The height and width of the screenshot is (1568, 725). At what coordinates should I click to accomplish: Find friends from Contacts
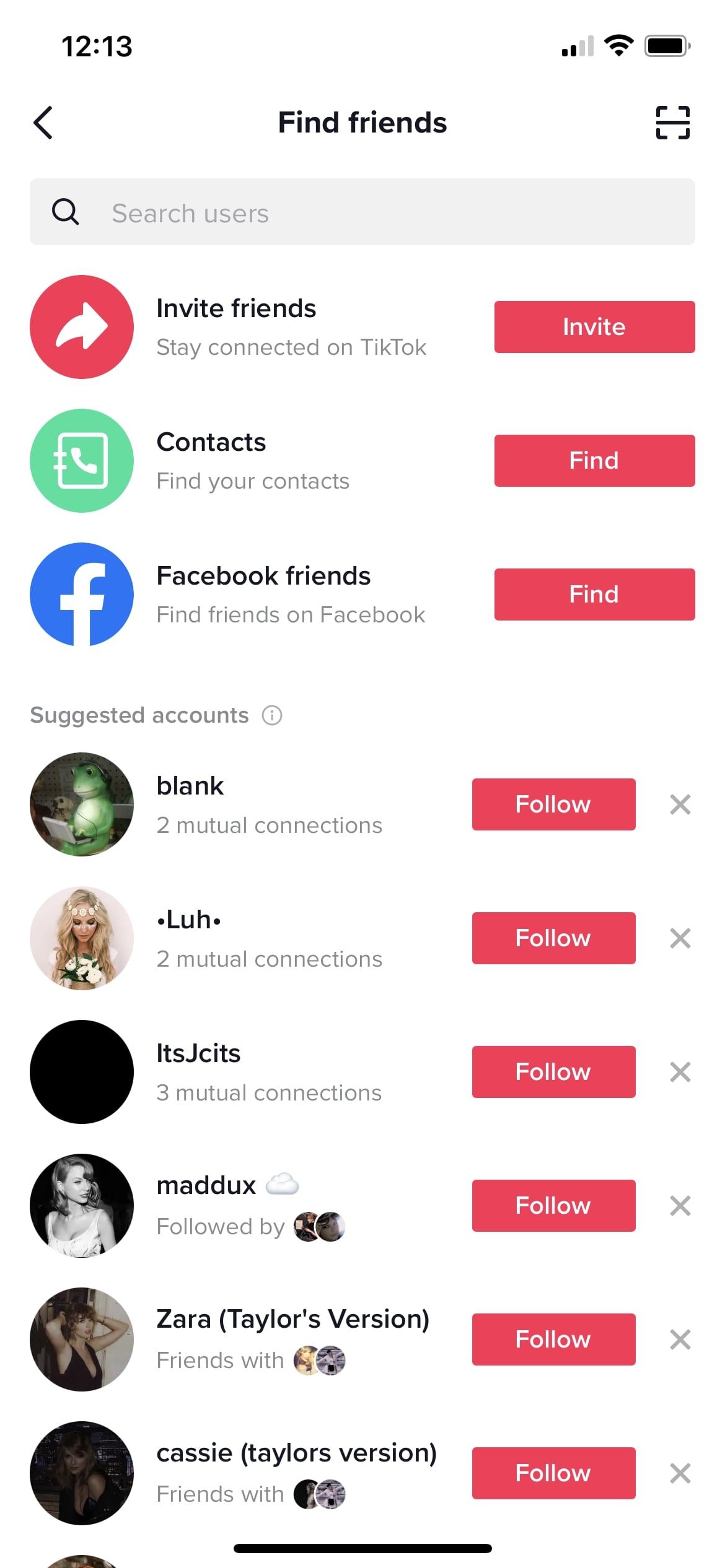(594, 461)
